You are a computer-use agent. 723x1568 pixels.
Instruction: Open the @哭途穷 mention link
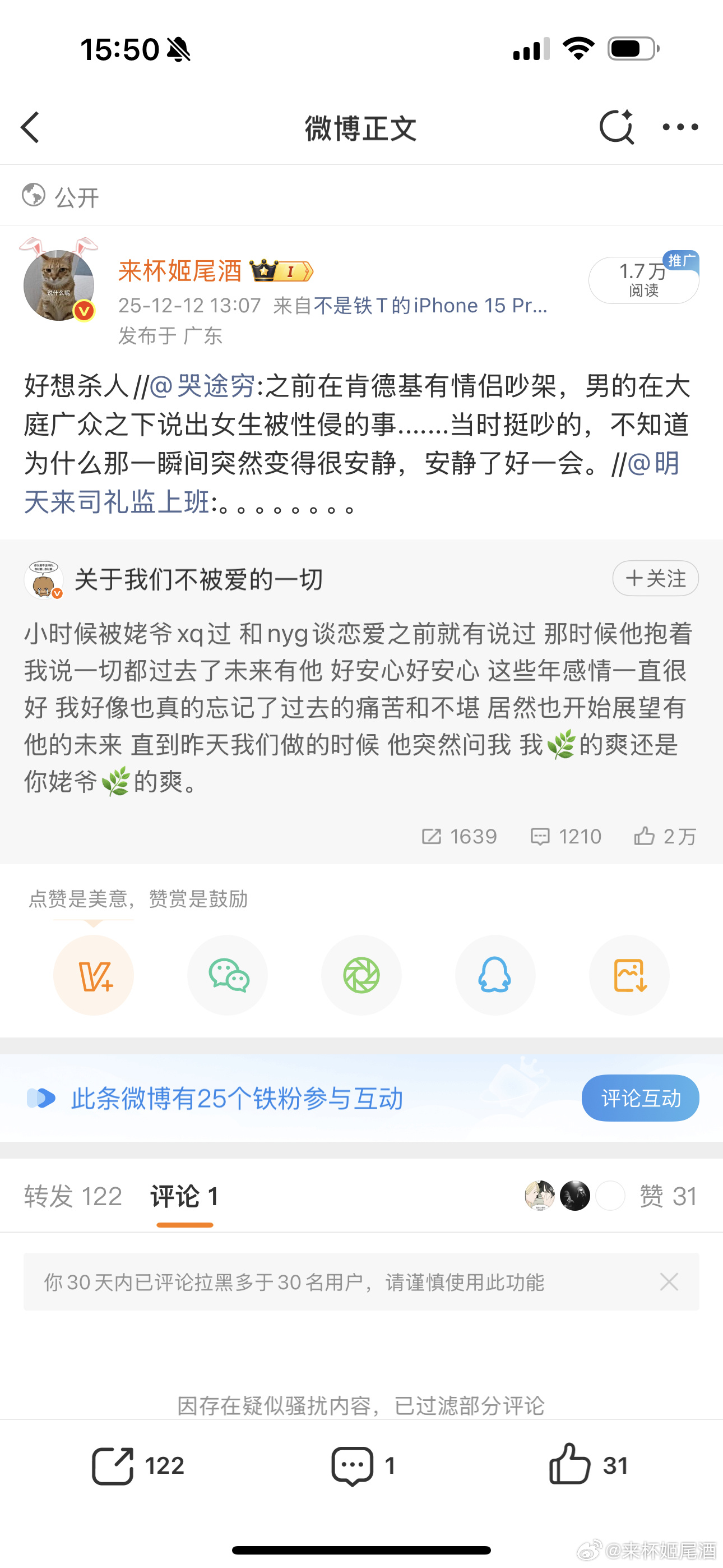coord(203,386)
